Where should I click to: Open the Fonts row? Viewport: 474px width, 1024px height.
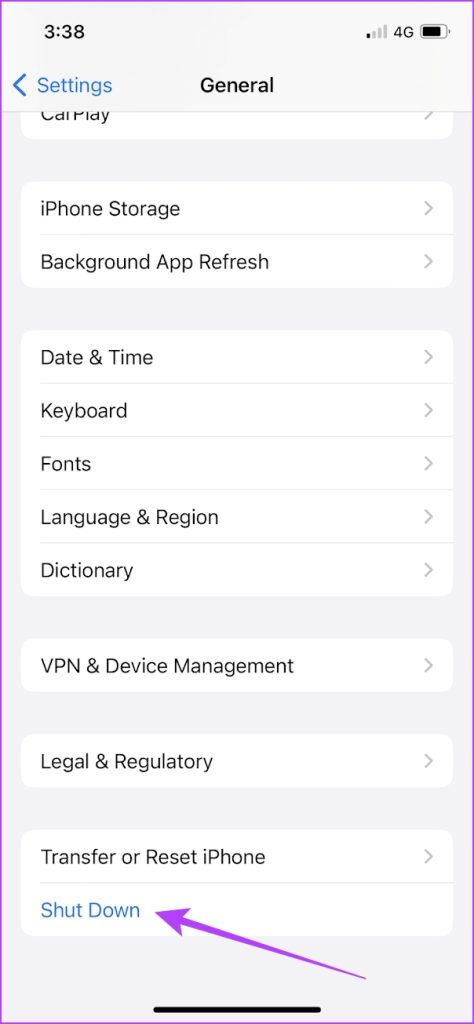tap(237, 464)
